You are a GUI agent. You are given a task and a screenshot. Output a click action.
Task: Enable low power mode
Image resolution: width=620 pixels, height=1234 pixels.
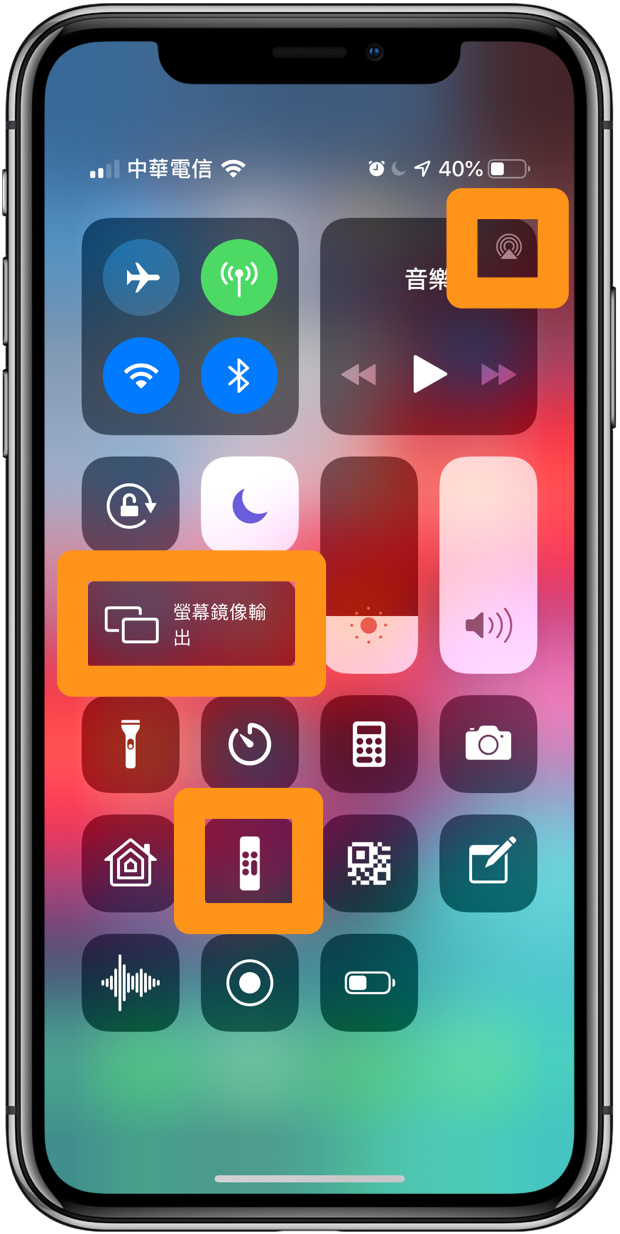click(x=369, y=983)
